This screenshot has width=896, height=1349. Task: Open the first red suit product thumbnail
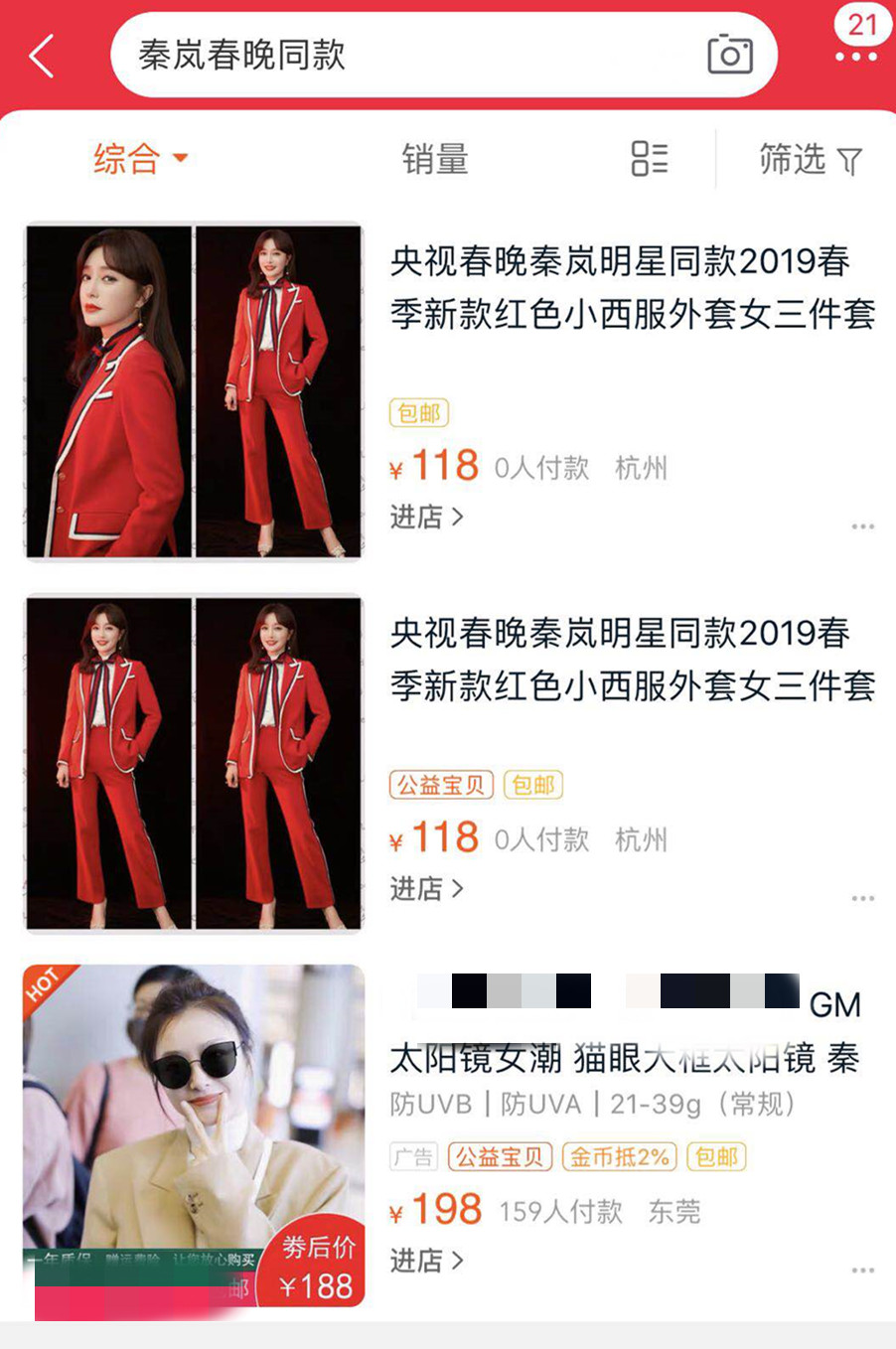(x=196, y=391)
